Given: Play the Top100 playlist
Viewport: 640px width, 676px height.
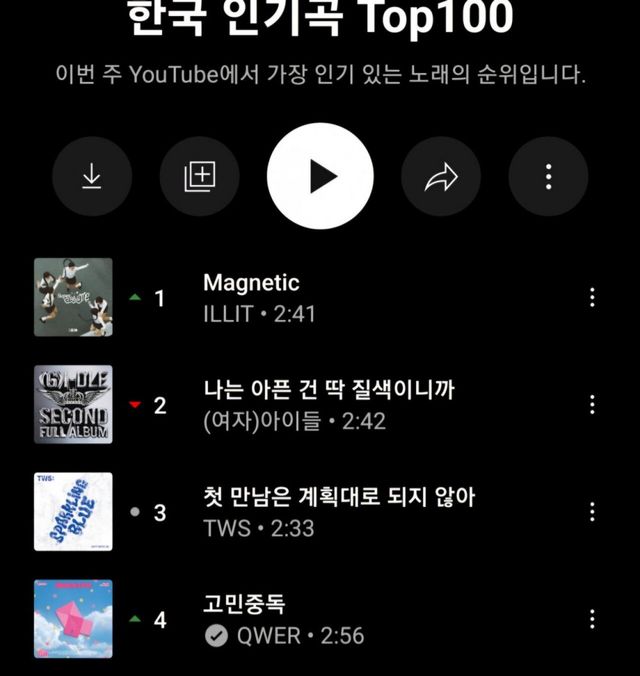Looking at the screenshot, I should coord(320,177).
